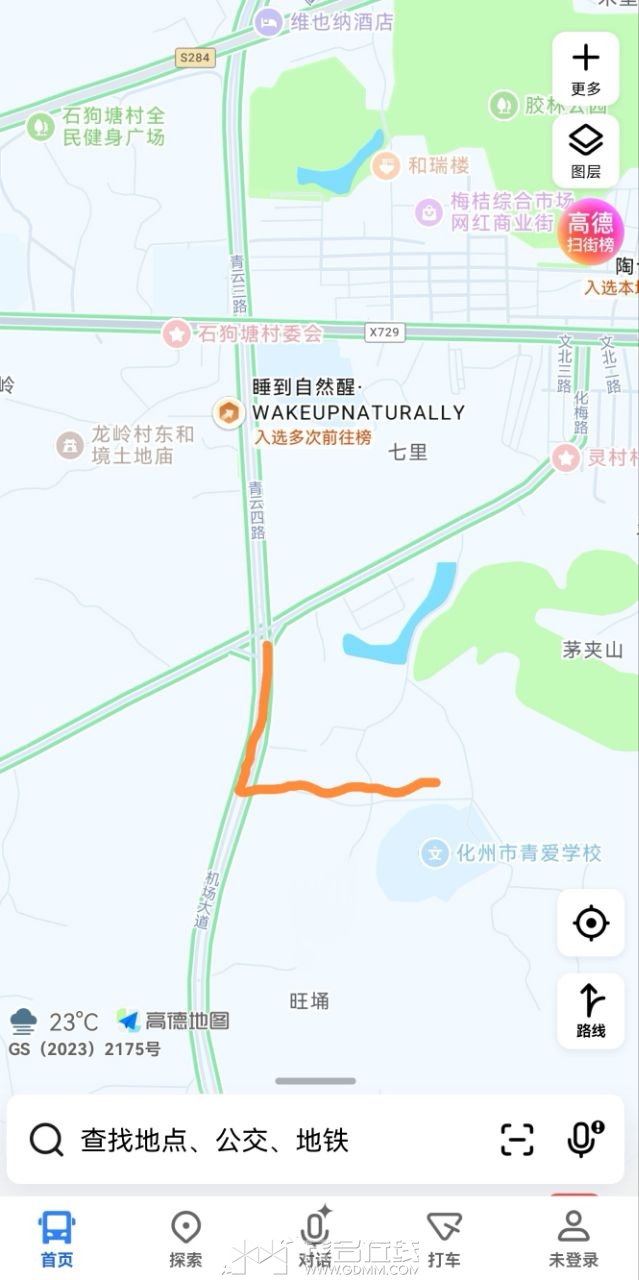Open the scan code icon
The height and width of the screenshot is (1280, 639).
517,1139
